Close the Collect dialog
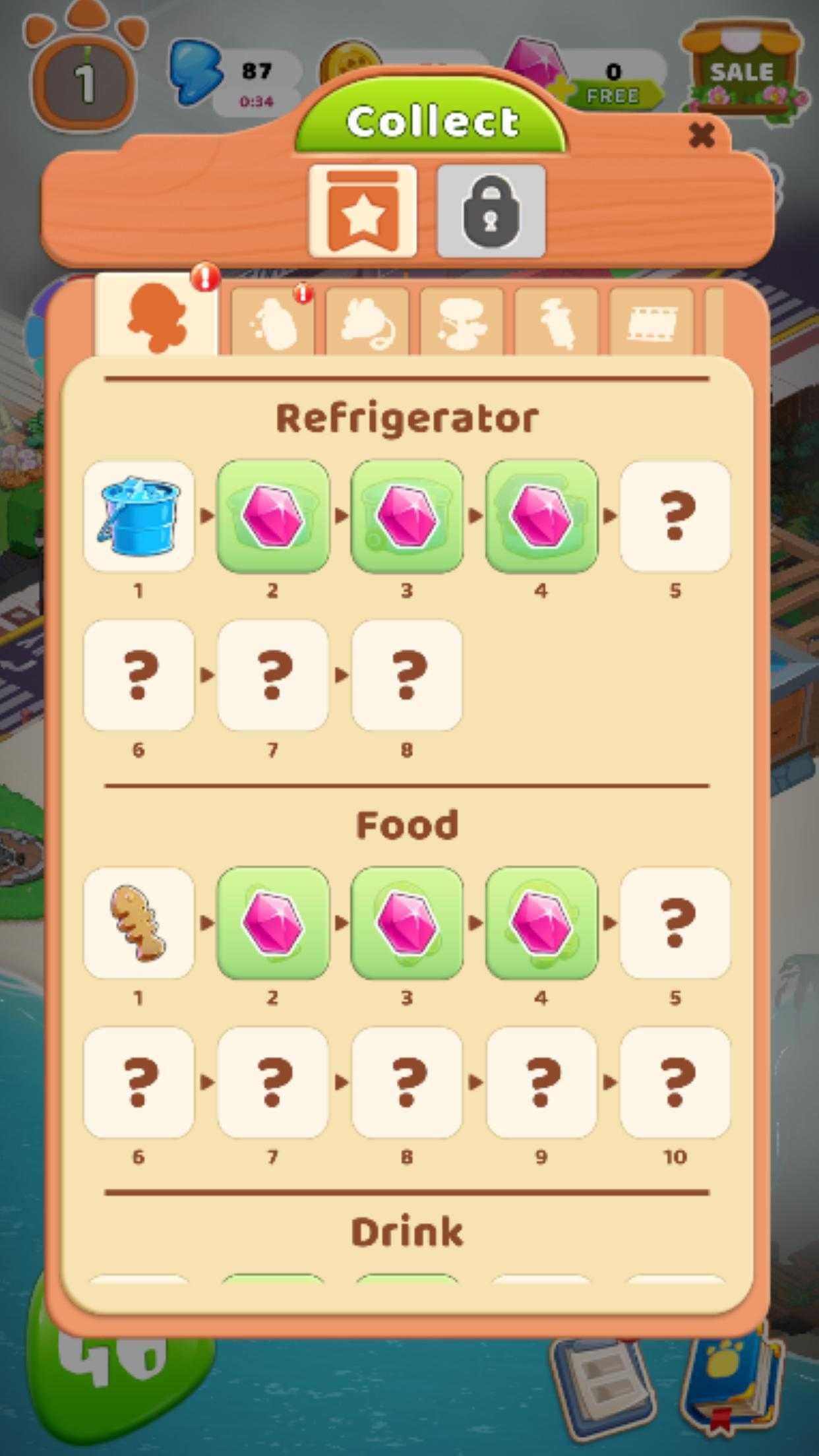The image size is (819, 1456). pos(701,135)
